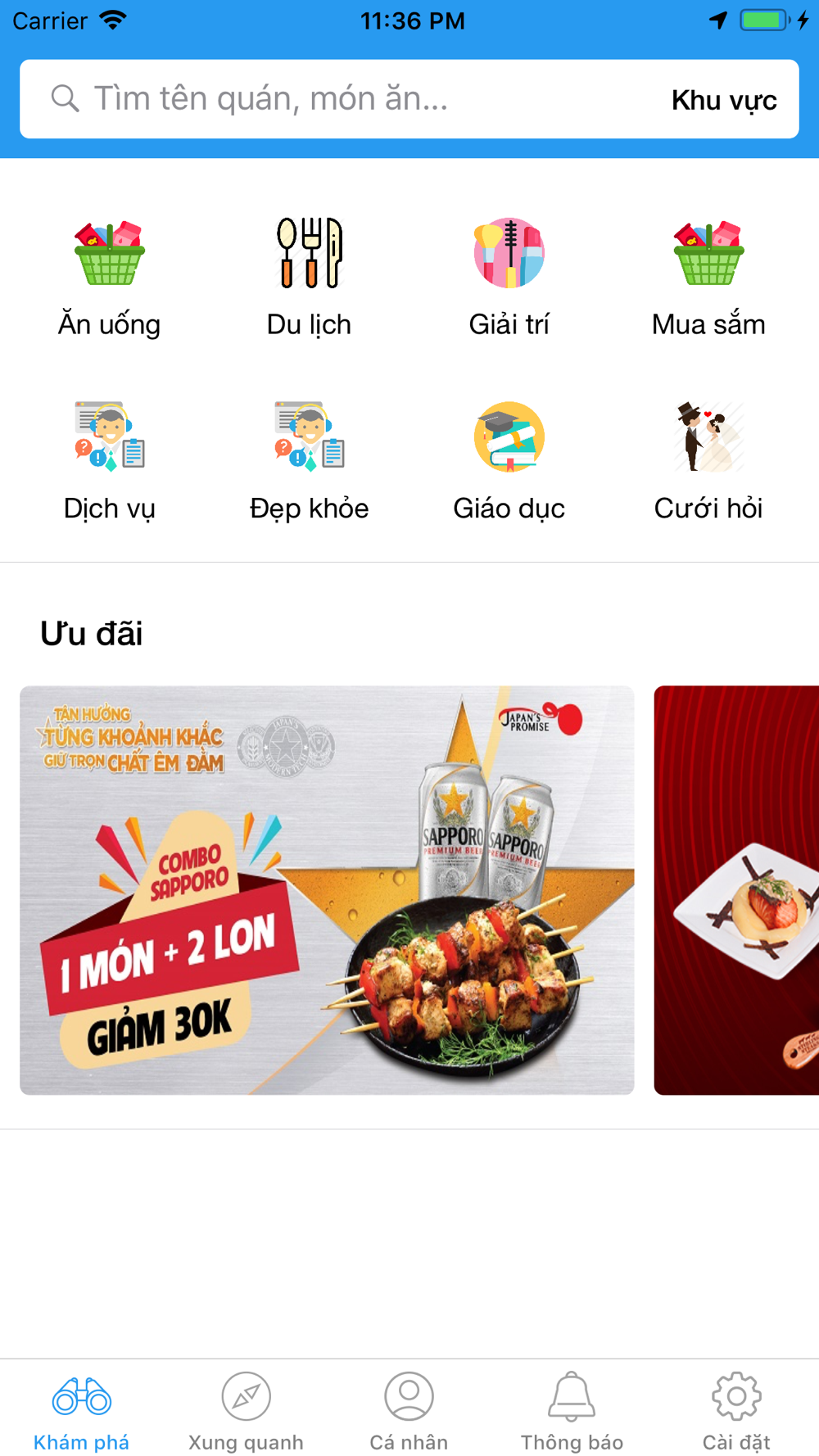
Task: Open the Dịch vụ category
Action: [110, 461]
